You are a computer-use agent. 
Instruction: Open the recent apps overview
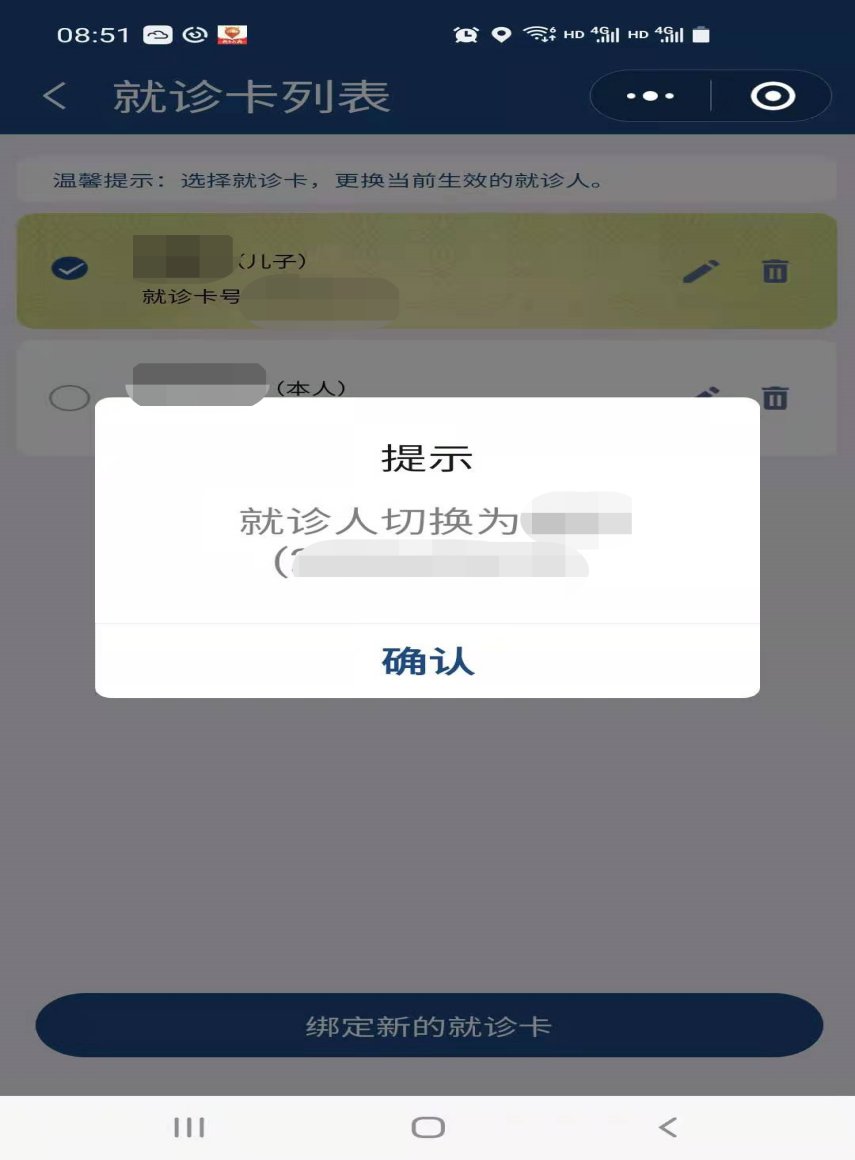[x=189, y=1127]
